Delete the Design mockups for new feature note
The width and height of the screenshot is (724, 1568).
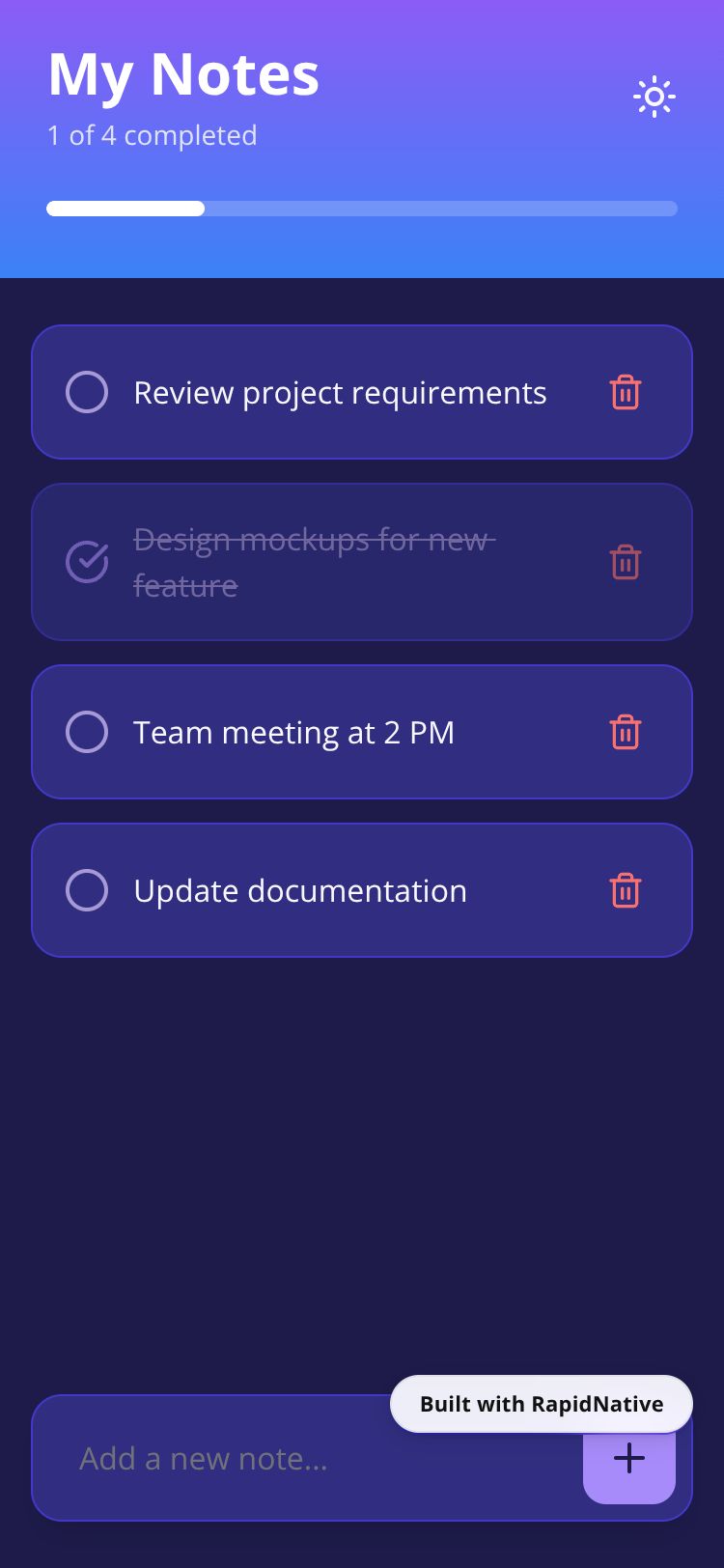click(x=626, y=562)
